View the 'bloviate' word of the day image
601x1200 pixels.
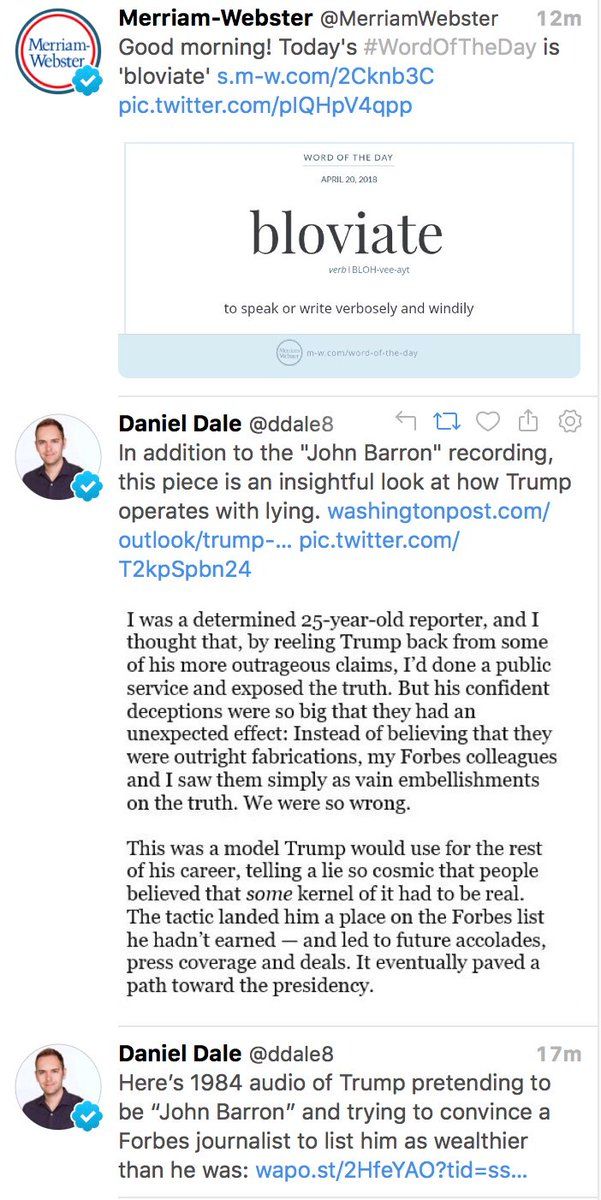[x=348, y=259]
